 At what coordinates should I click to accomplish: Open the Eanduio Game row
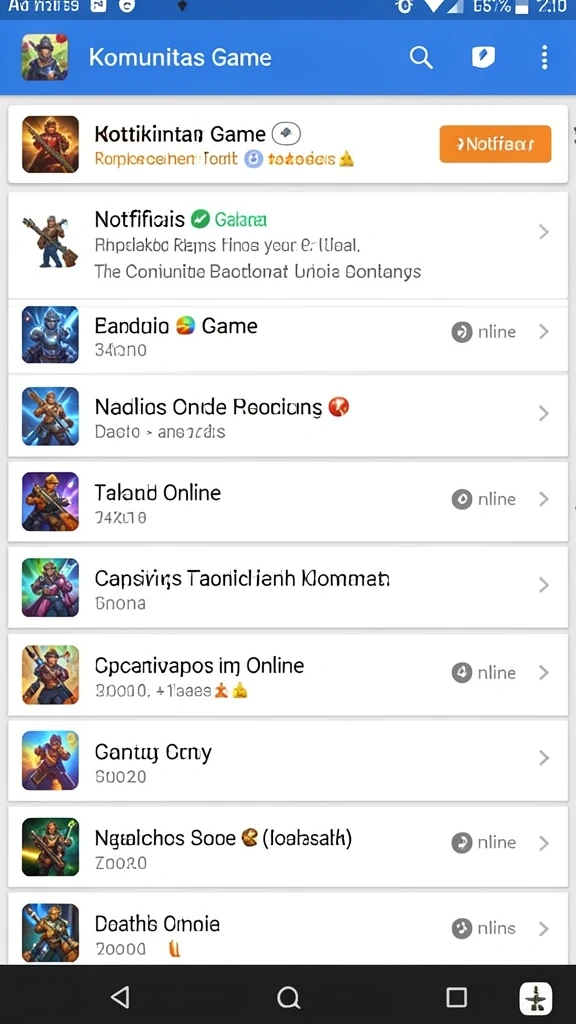tap(288, 336)
